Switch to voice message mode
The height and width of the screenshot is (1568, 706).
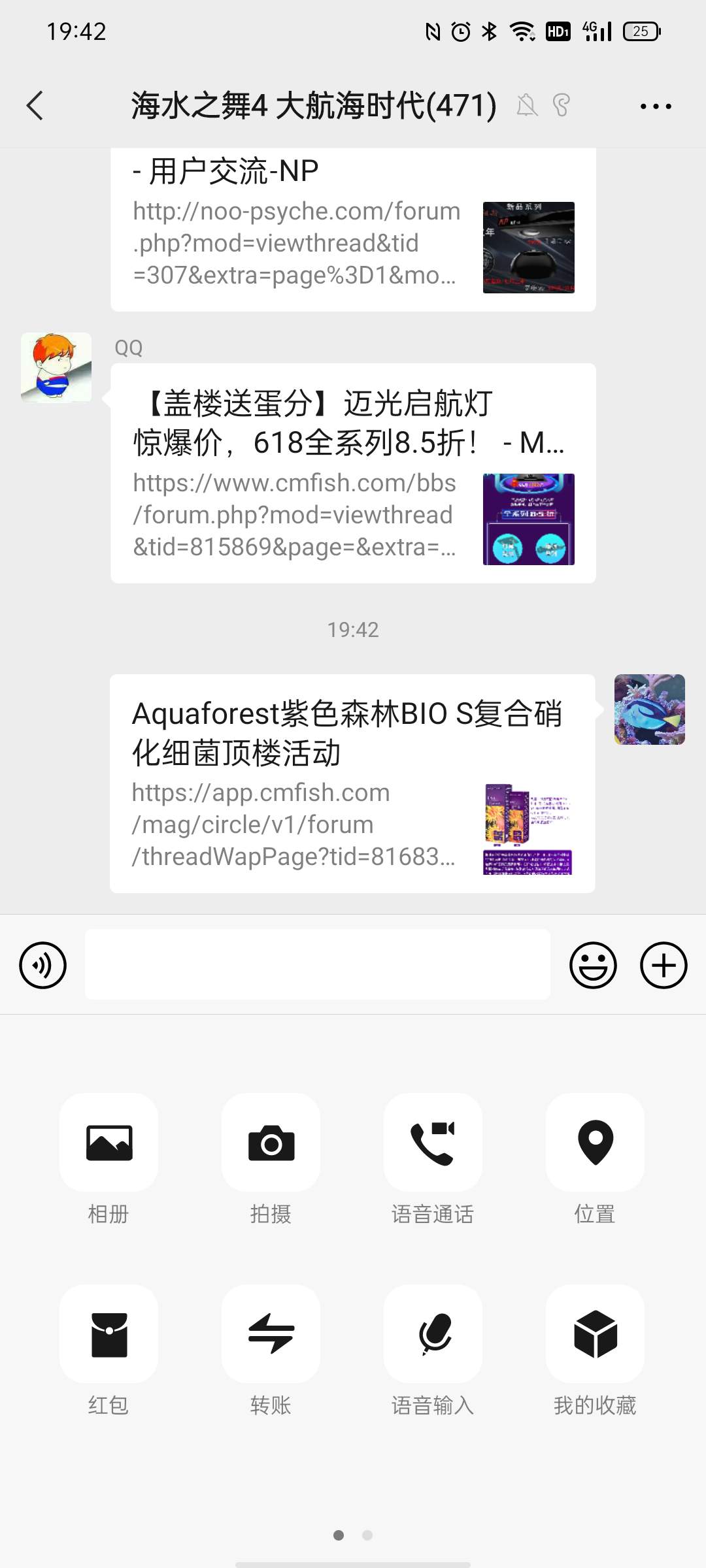coord(43,965)
